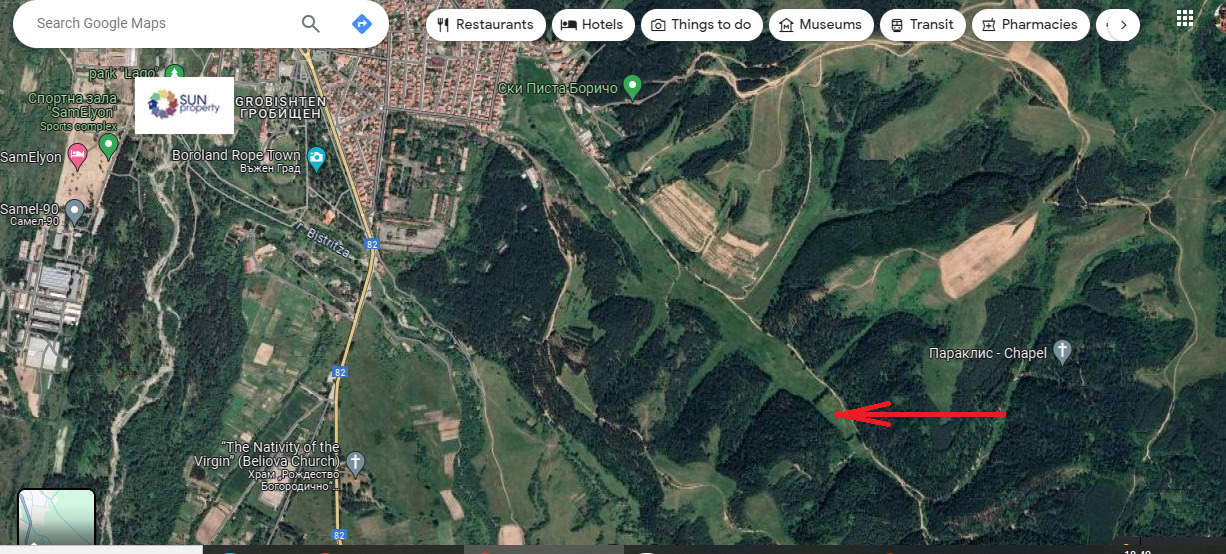Open the Ски Писта Боричо map pin
The image size is (1226, 554).
tap(632, 87)
